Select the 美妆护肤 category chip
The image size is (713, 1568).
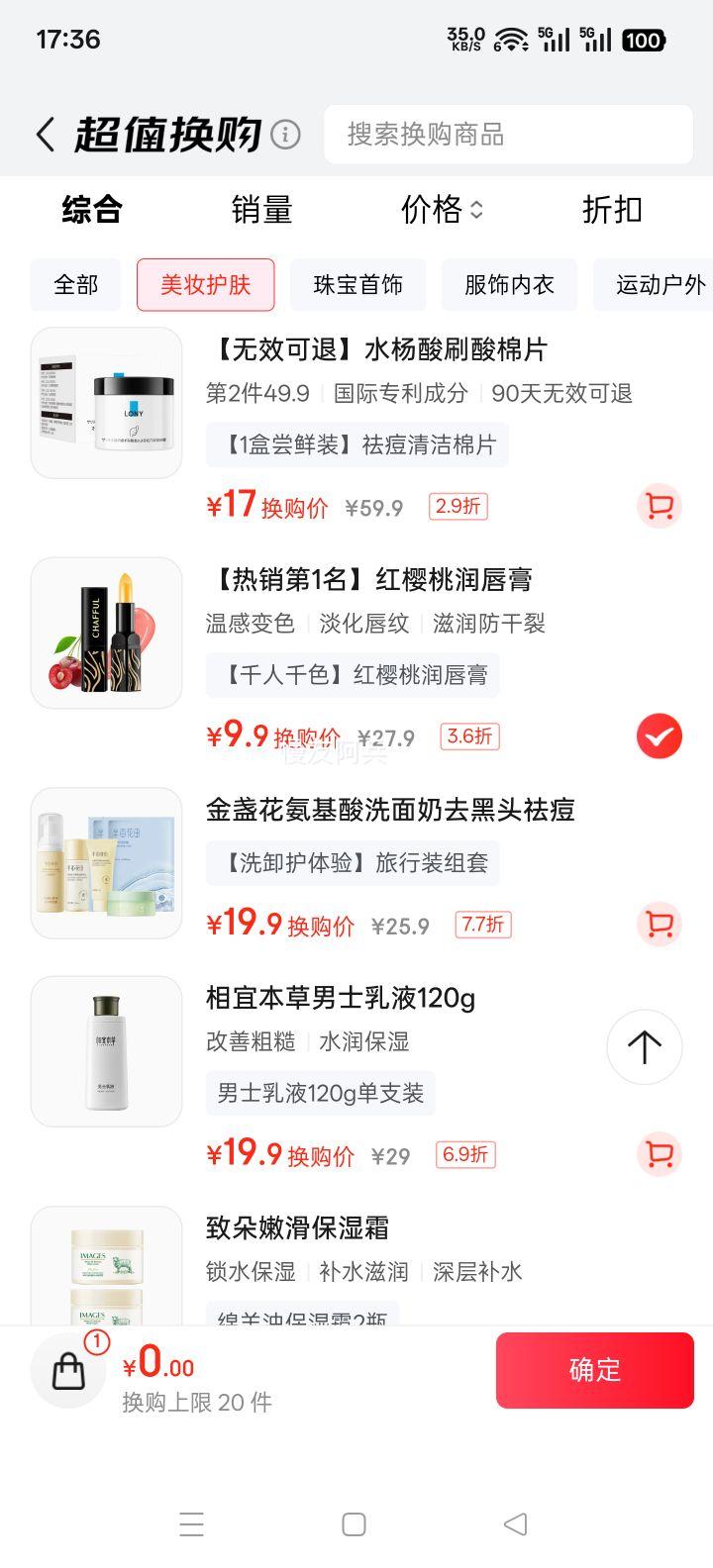[205, 285]
